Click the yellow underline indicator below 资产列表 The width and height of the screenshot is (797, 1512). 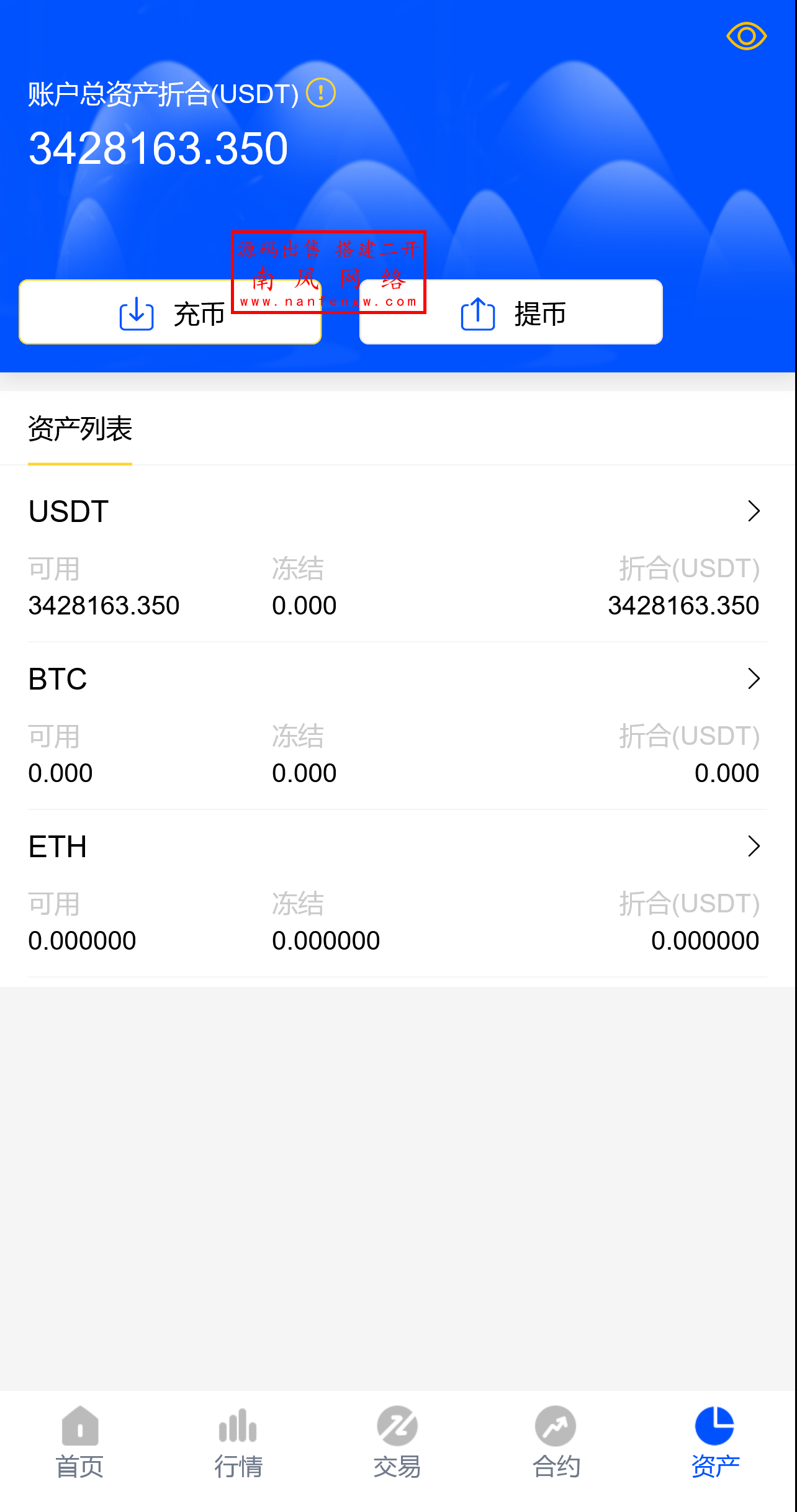(79, 462)
